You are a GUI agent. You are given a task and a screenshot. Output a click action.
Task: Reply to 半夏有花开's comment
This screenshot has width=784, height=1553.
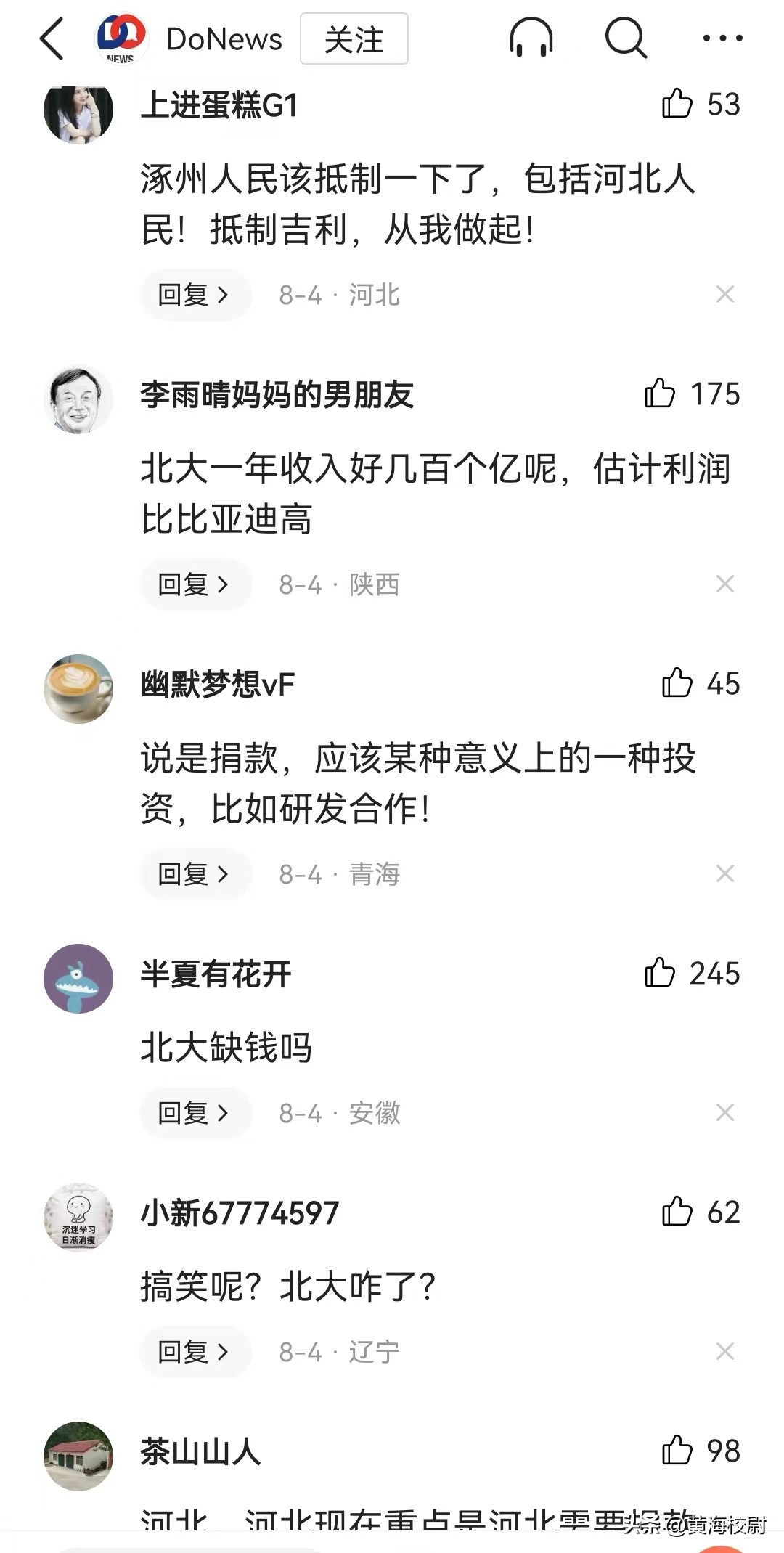pos(195,1112)
